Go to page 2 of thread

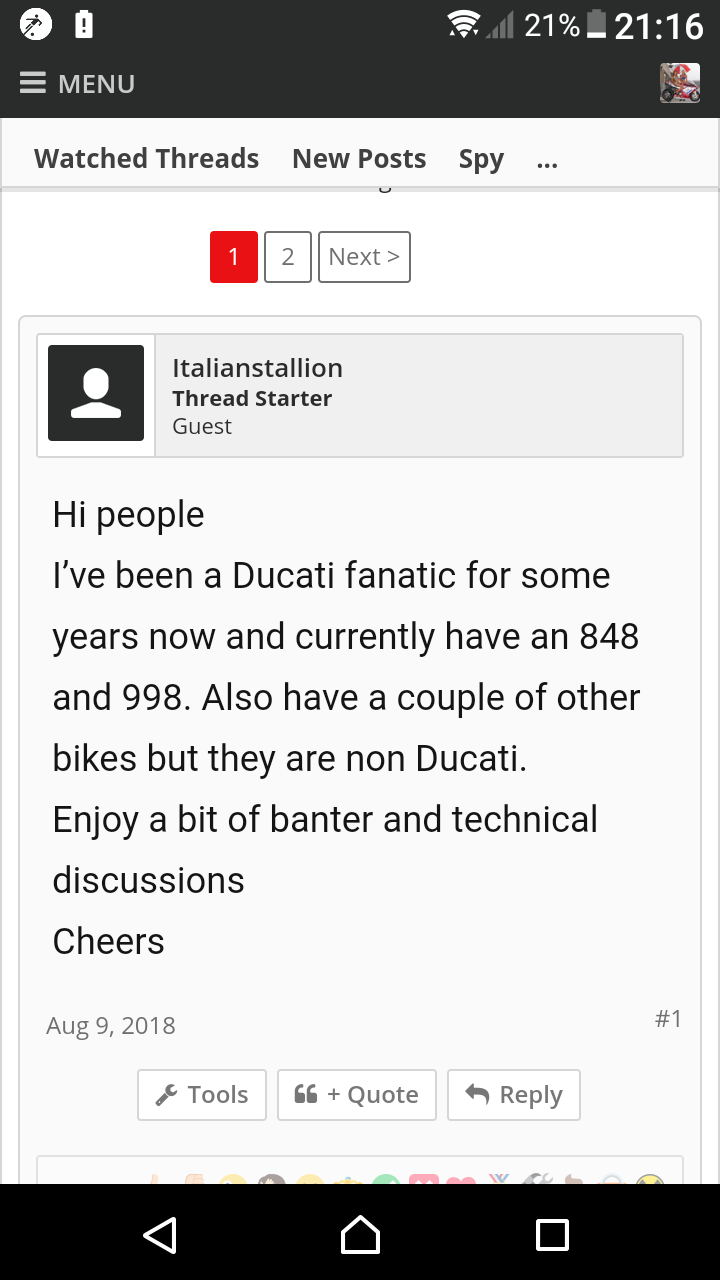coord(288,257)
